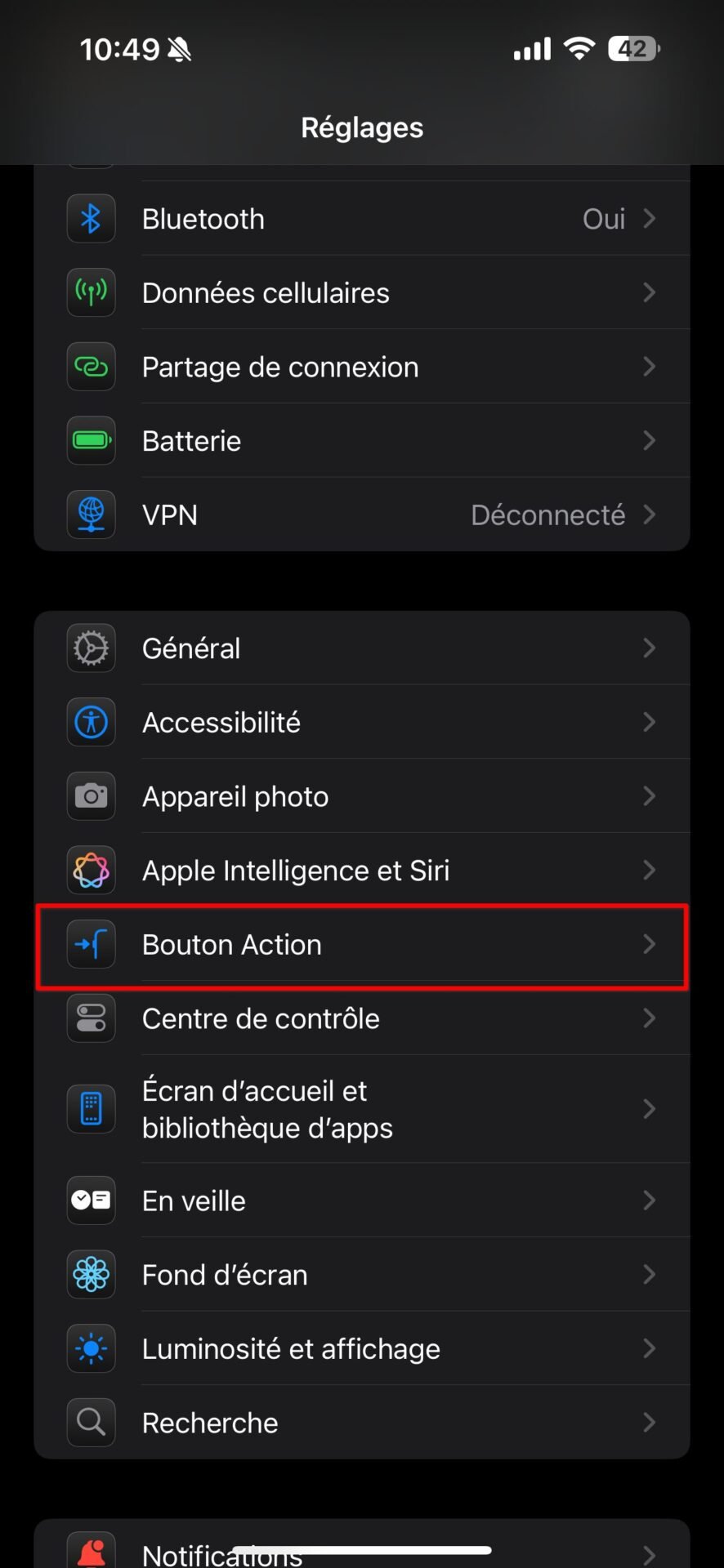Open Apple Intelligence et Siri

click(x=362, y=871)
